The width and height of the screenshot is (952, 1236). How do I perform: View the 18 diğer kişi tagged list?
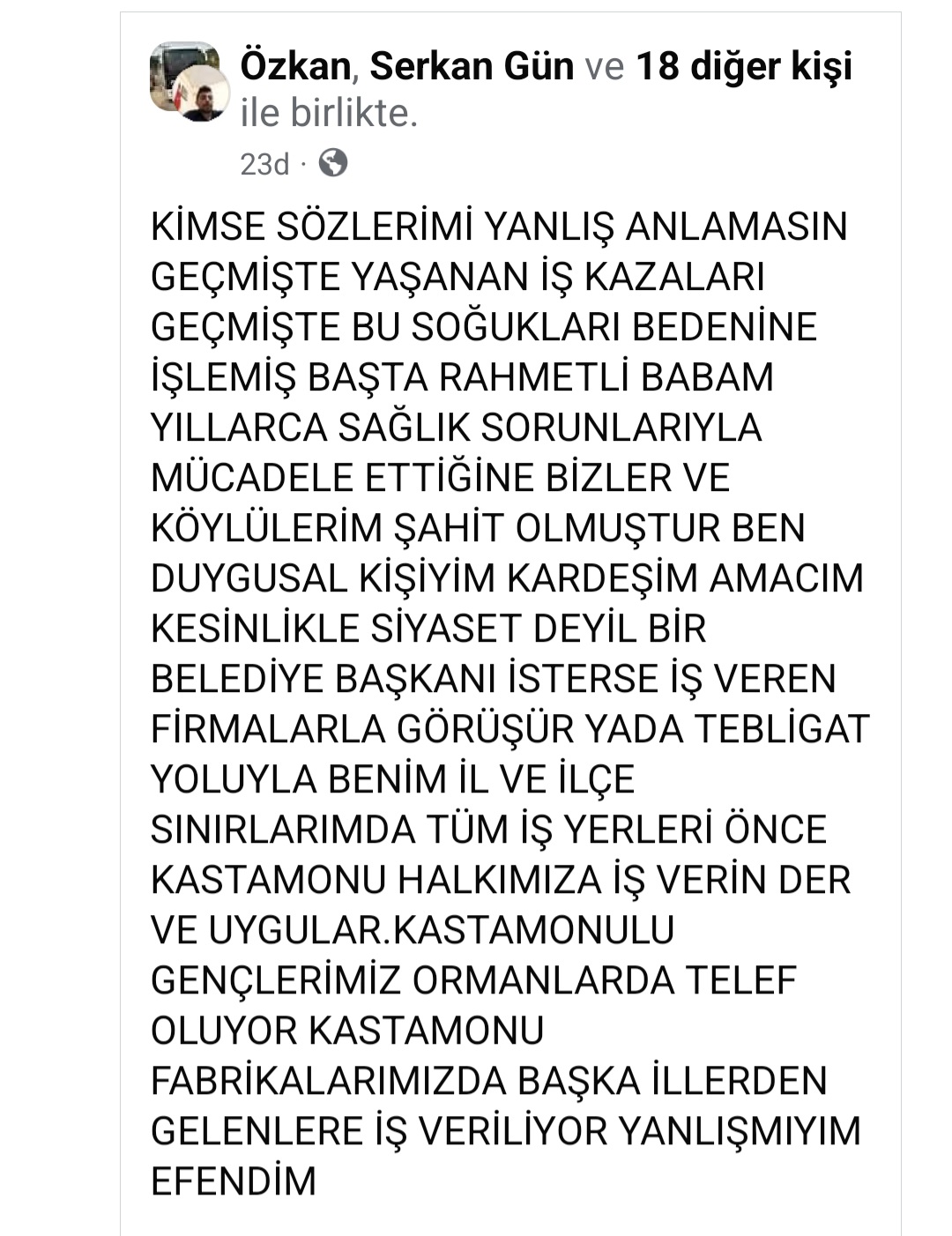(x=744, y=66)
